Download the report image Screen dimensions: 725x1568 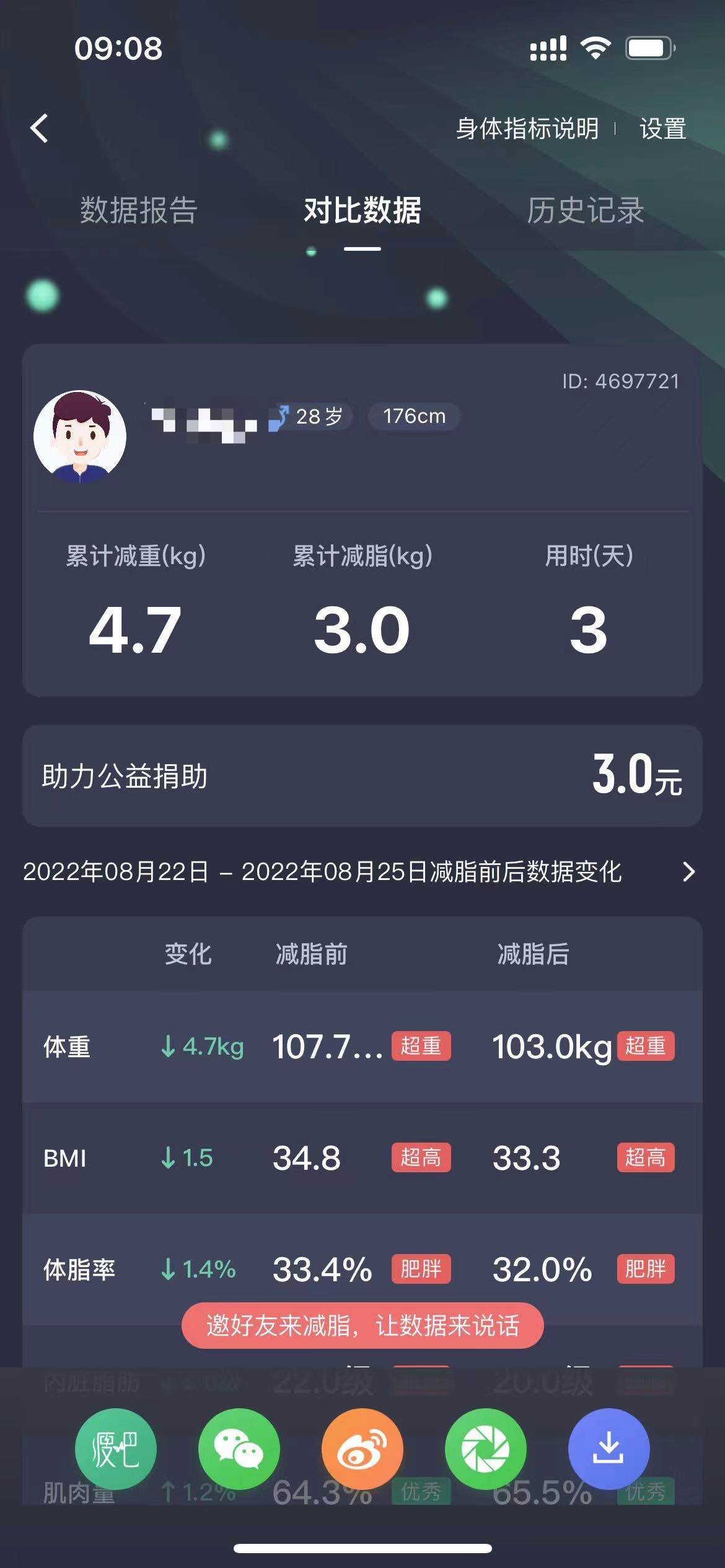click(x=609, y=1449)
